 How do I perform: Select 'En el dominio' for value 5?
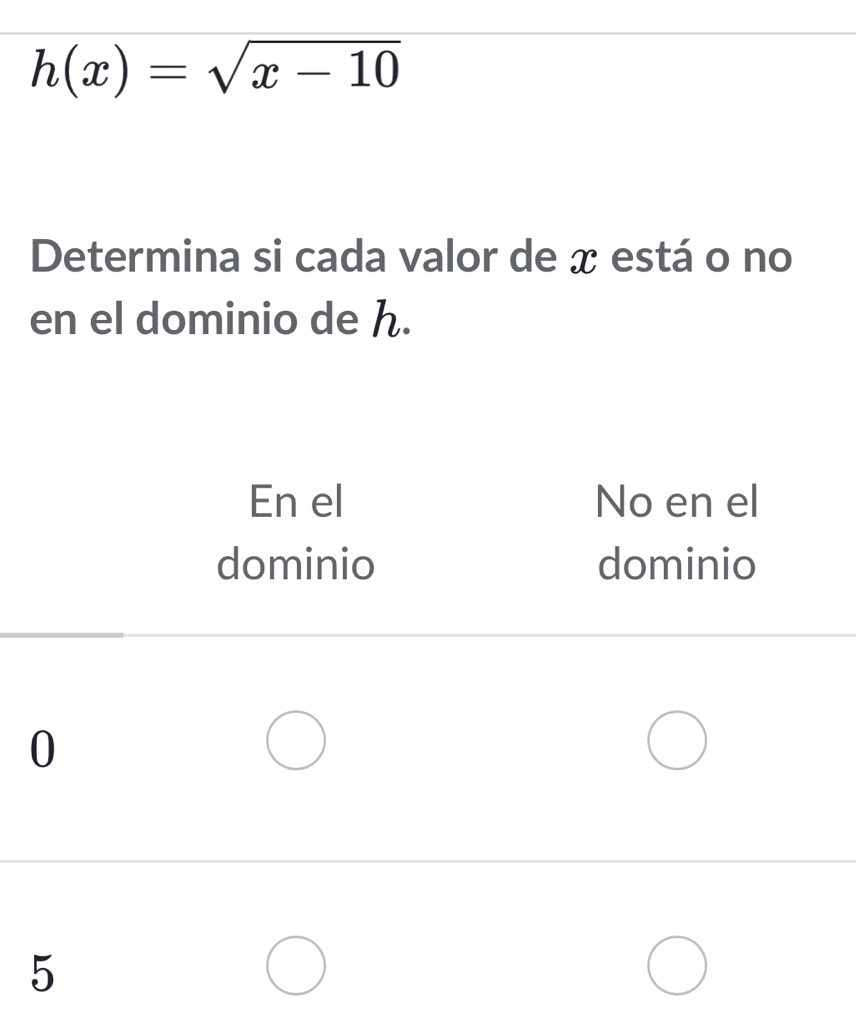pos(296,967)
